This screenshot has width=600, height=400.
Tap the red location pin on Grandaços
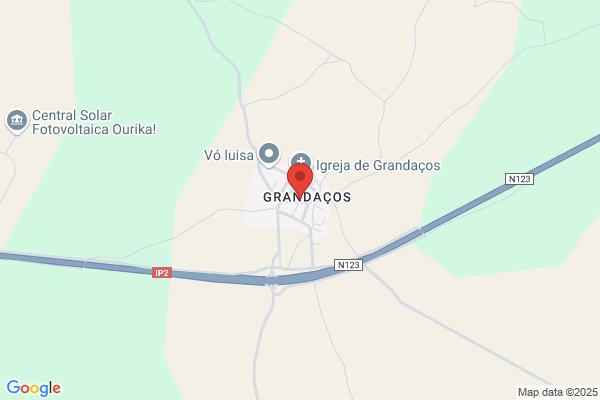(x=300, y=181)
